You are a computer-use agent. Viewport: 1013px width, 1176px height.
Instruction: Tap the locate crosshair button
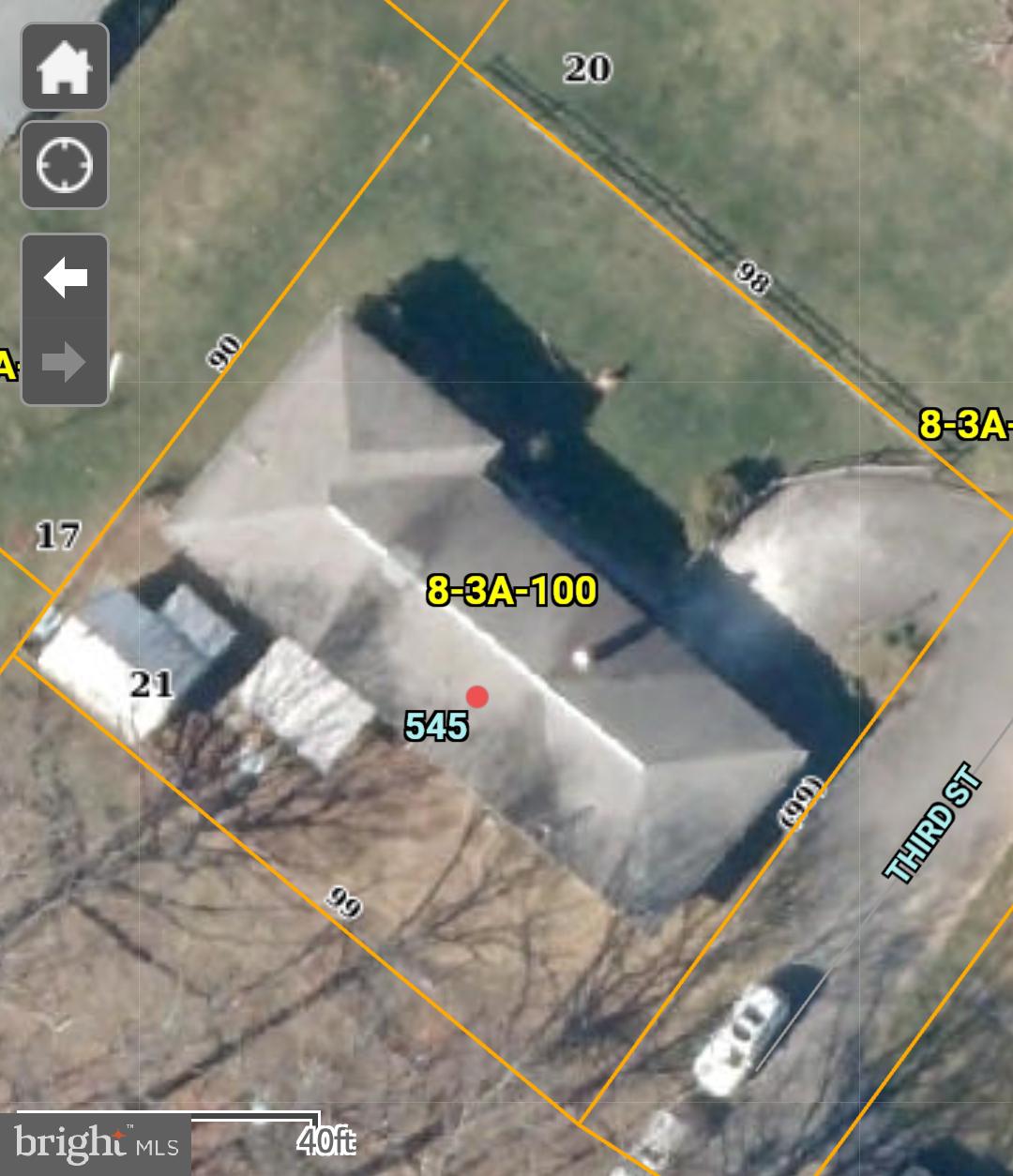(65, 165)
